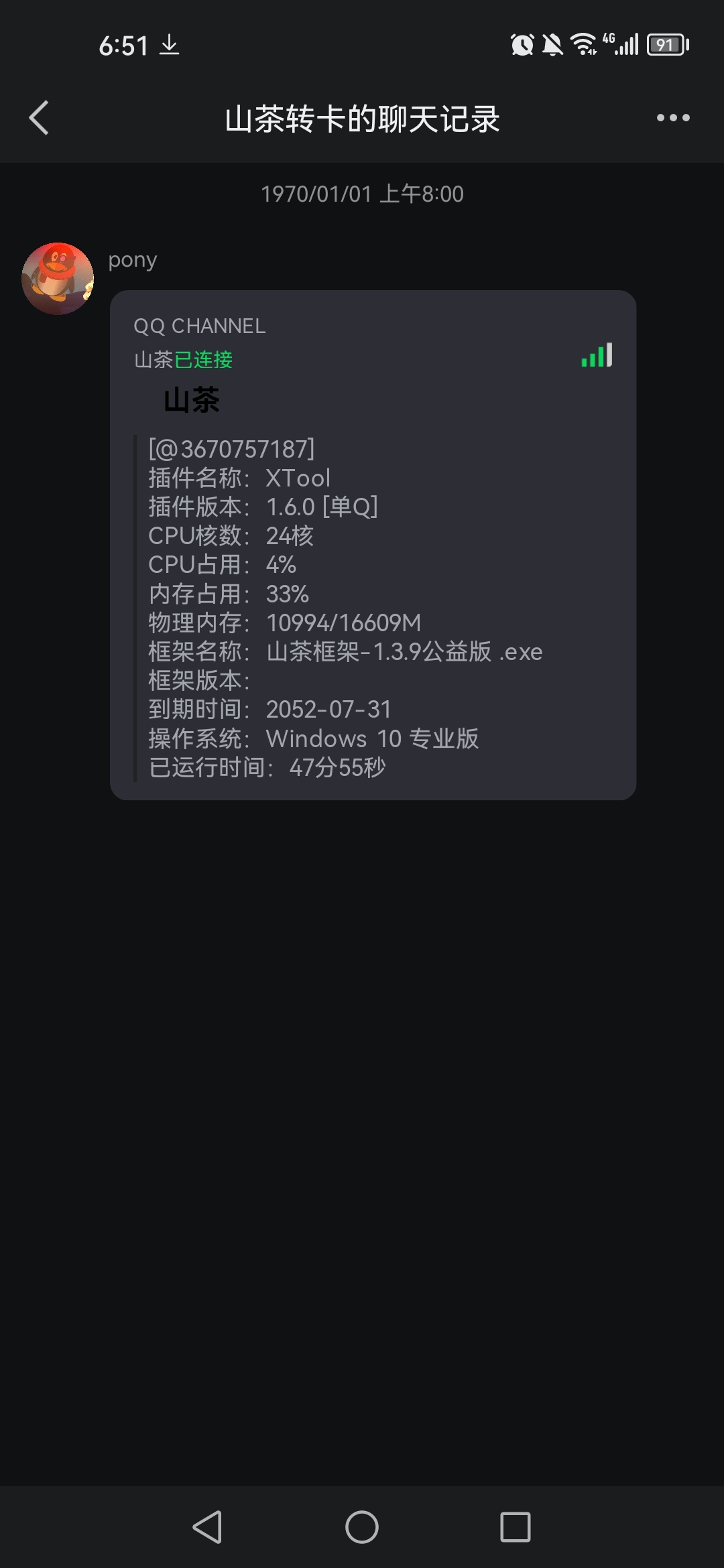Screen dimensions: 724x1568
Task: Tap the green 已连接 connection status
Action: point(204,359)
